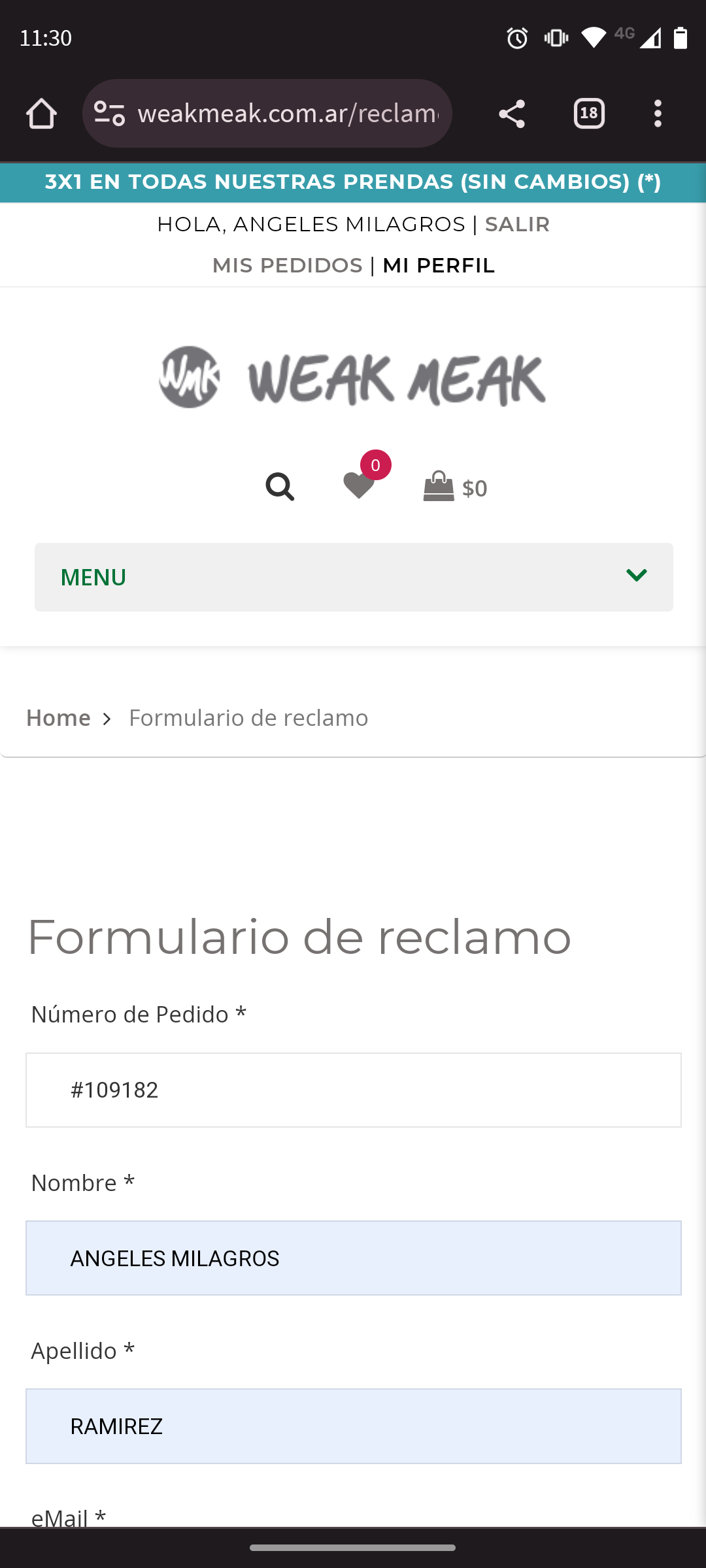Open MIS PEDIDOS
This screenshot has width=706, height=1568.
coord(287,266)
